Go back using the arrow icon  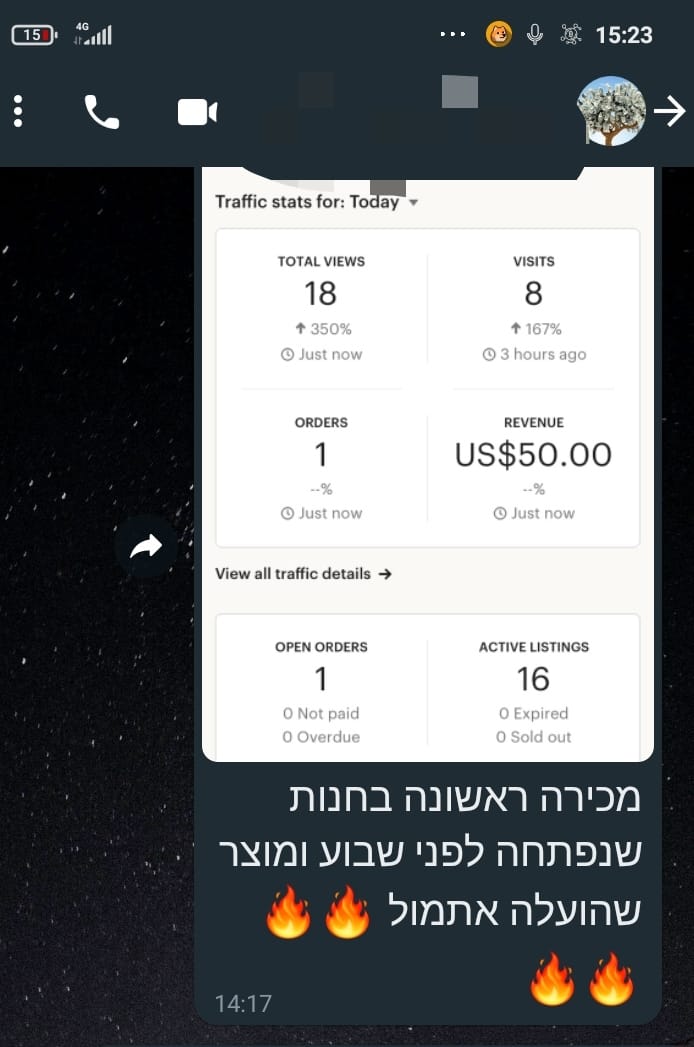669,111
